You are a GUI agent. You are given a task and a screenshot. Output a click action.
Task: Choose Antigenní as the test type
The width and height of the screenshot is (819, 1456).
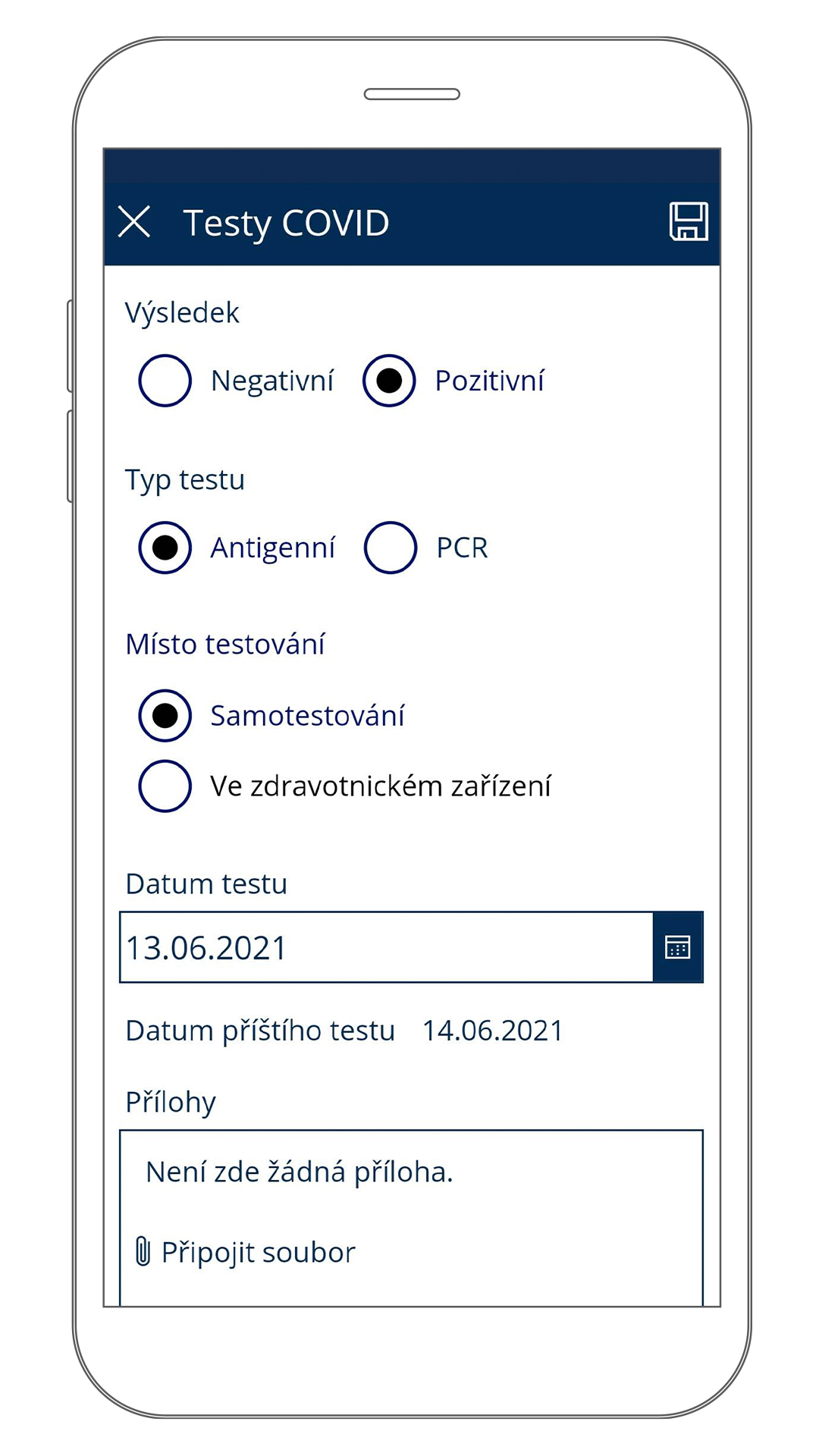point(165,548)
